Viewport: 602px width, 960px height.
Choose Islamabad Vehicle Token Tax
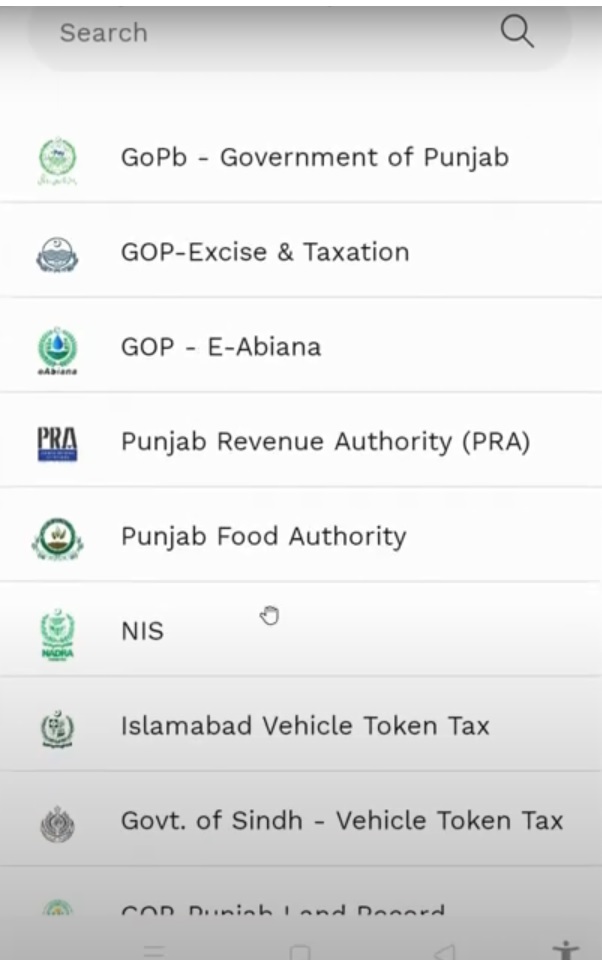point(305,725)
